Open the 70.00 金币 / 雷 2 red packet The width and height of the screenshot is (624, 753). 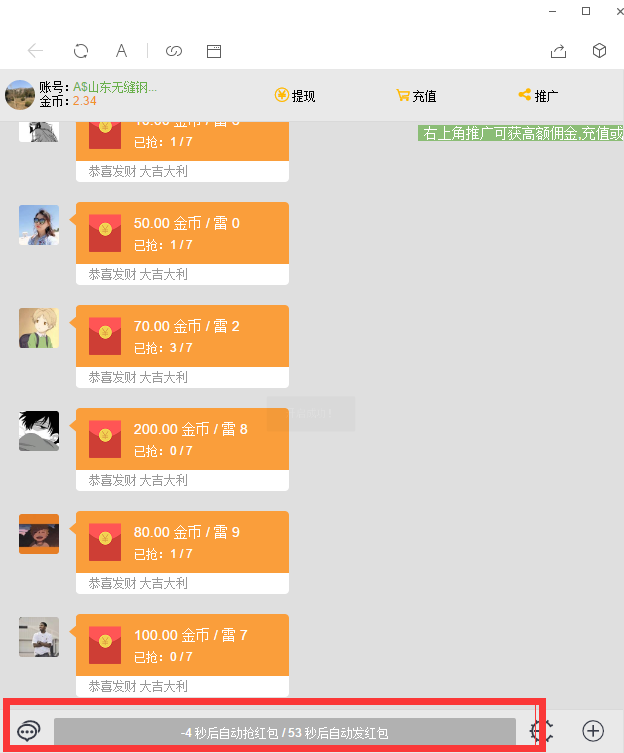(182, 336)
